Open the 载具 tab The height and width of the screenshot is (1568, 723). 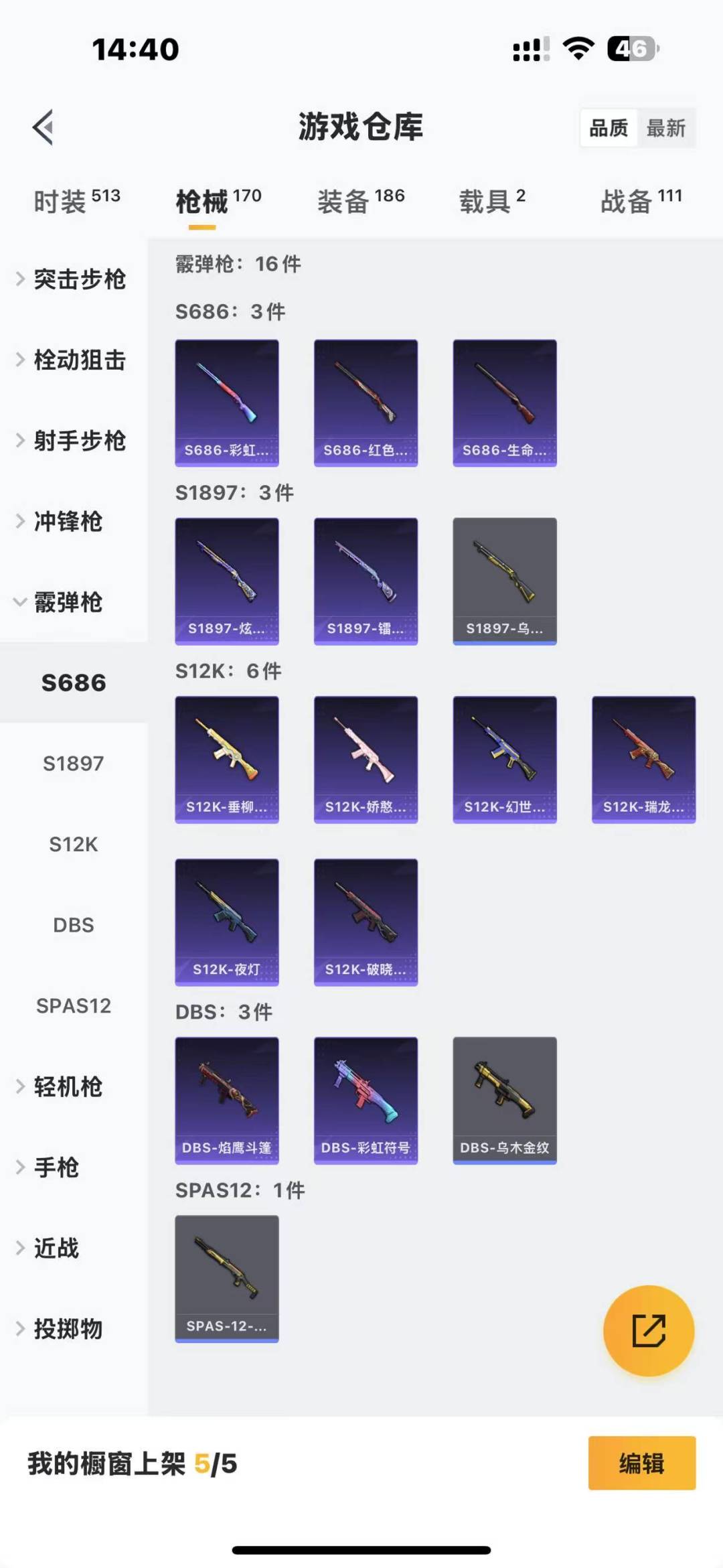[491, 200]
